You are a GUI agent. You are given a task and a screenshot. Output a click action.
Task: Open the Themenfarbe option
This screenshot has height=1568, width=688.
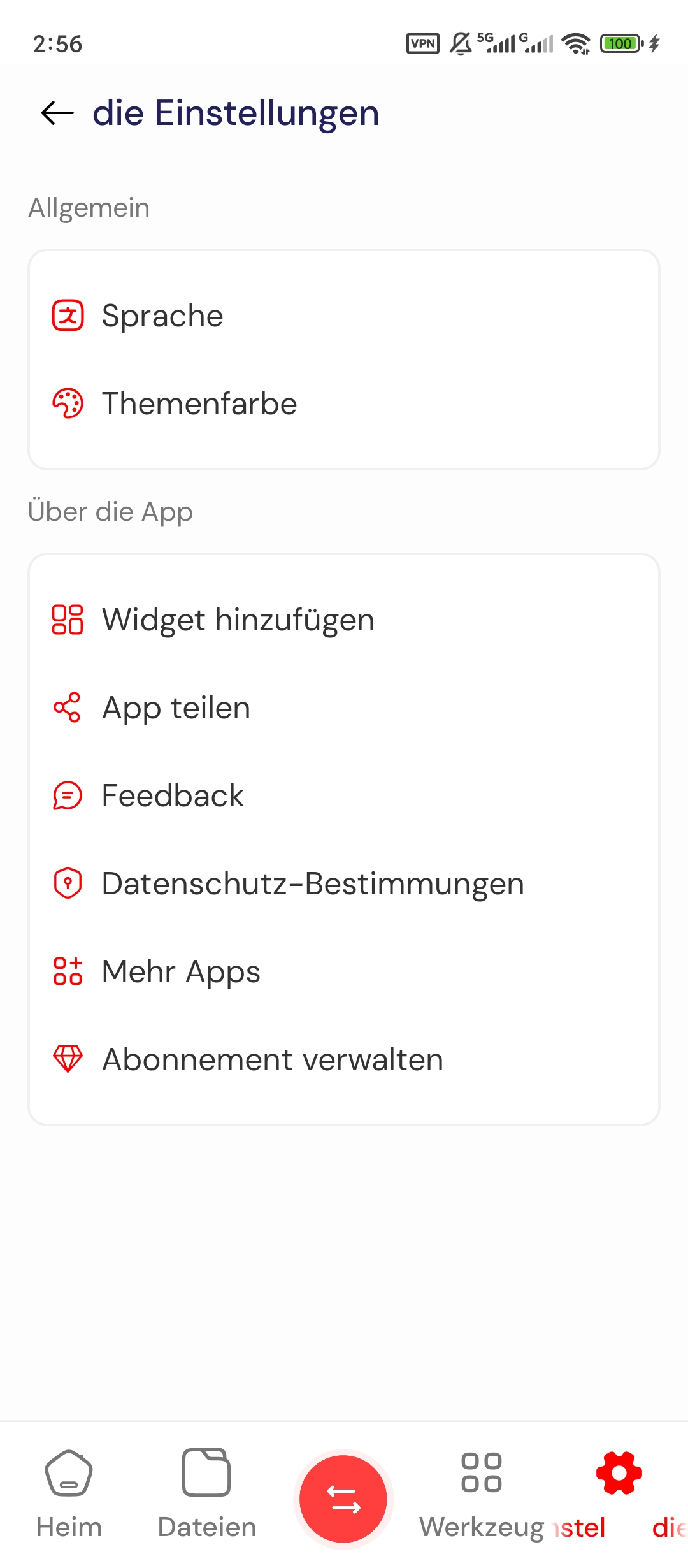click(344, 403)
